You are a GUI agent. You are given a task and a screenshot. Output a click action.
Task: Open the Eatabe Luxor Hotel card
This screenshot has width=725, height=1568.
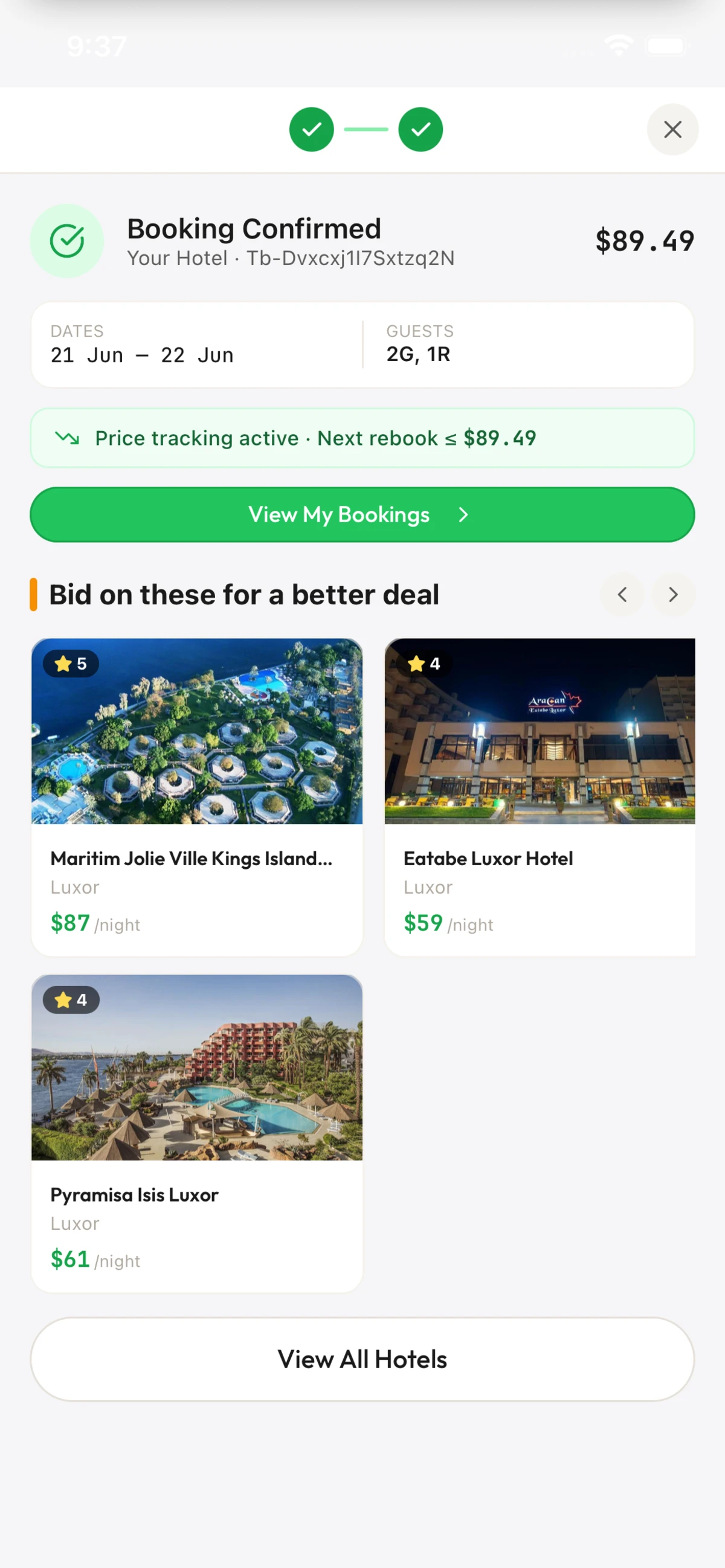pyautogui.click(x=540, y=797)
